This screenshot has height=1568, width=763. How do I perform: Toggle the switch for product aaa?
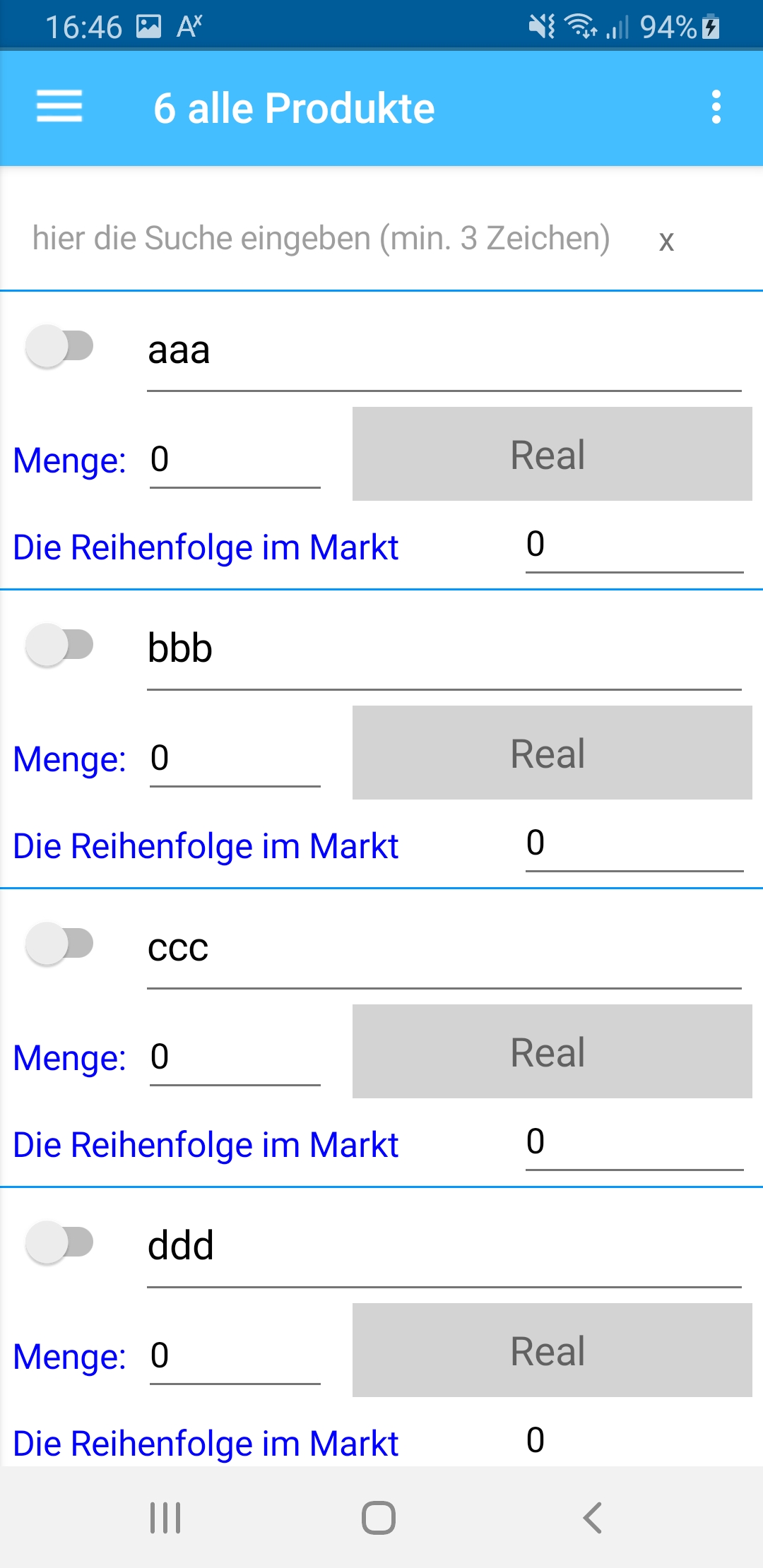[x=59, y=346]
